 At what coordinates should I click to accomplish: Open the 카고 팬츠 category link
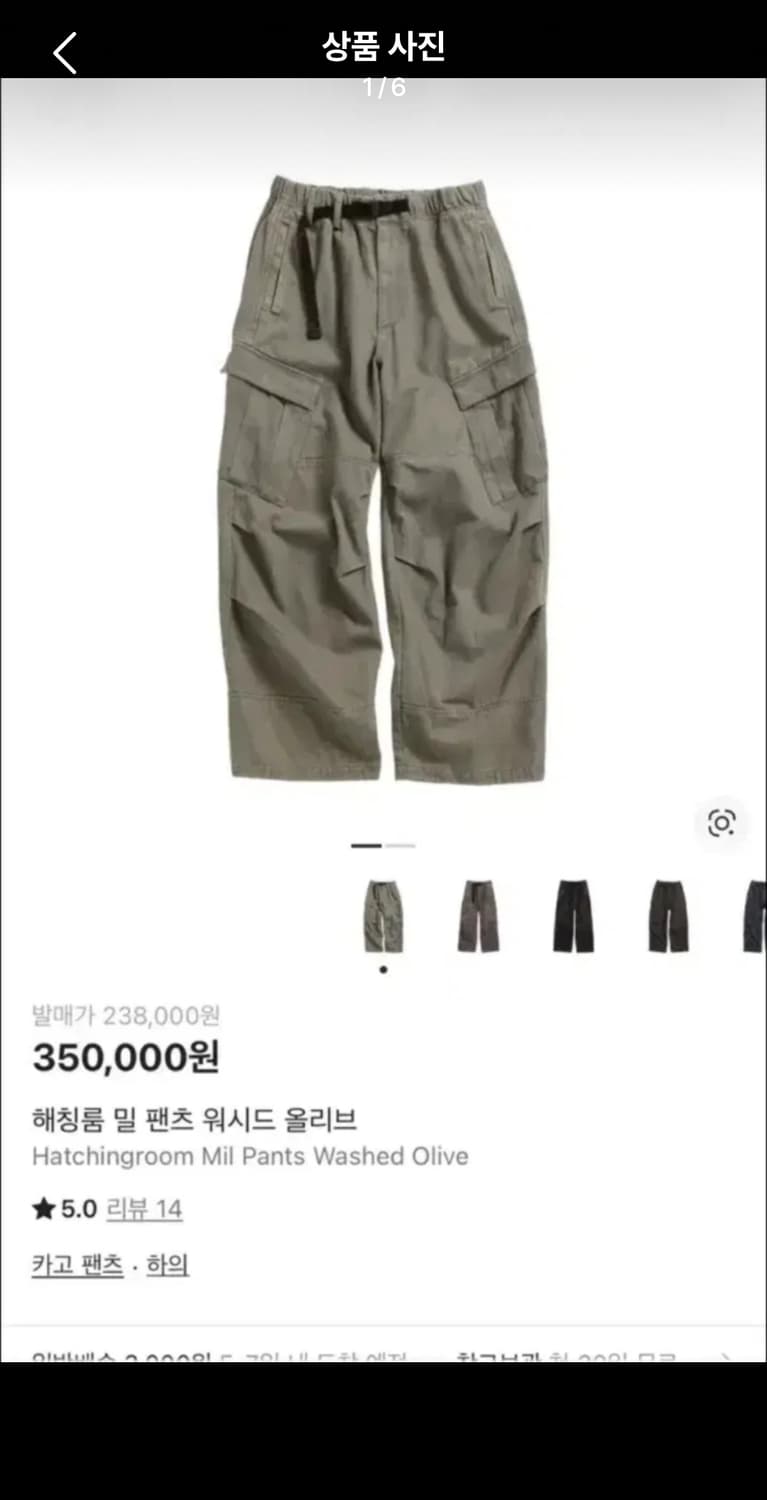(x=76, y=1264)
